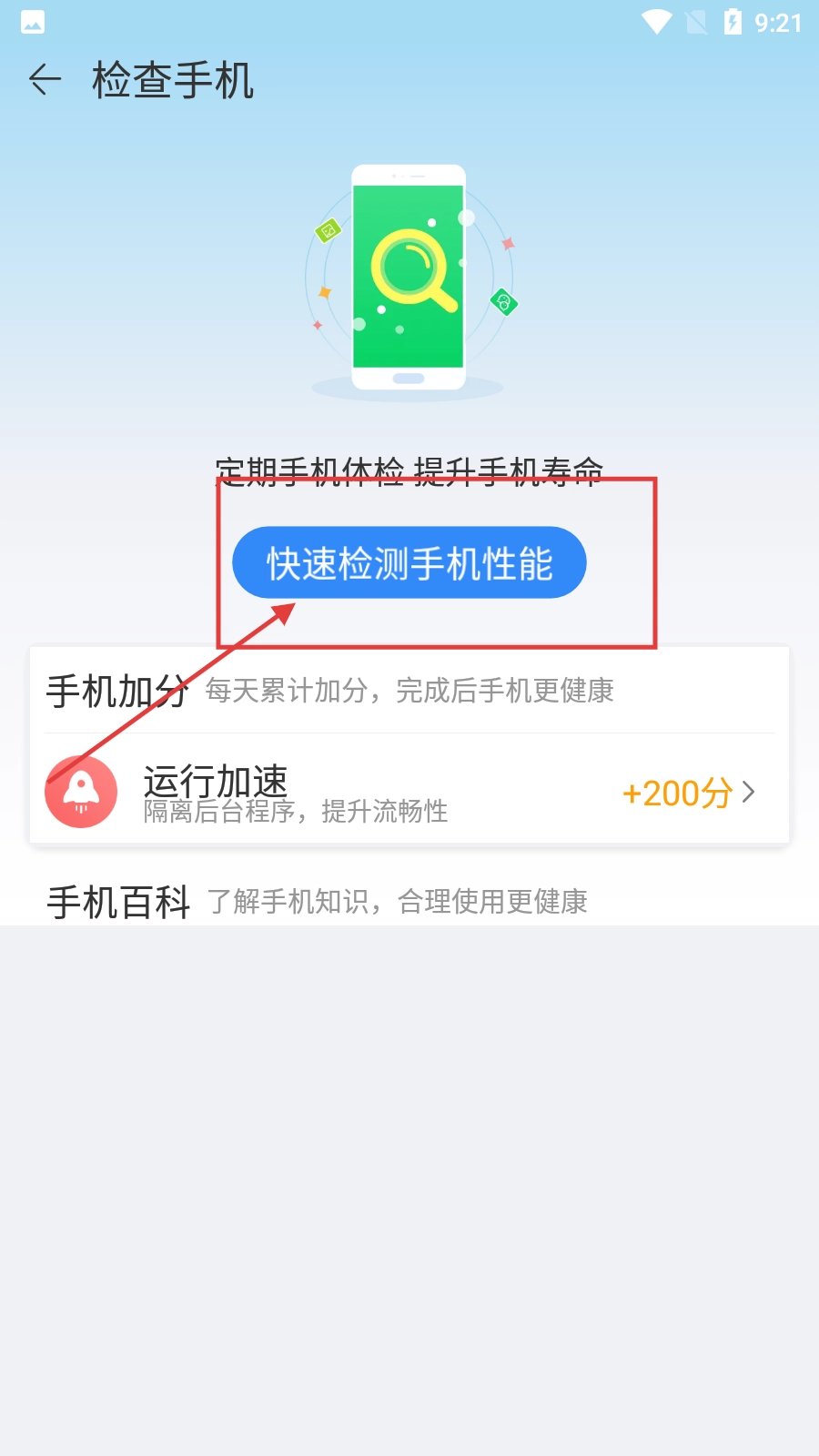Open 运行加速 +200分 row
This screenshot has height=1456, width=819.
point(409,792)
